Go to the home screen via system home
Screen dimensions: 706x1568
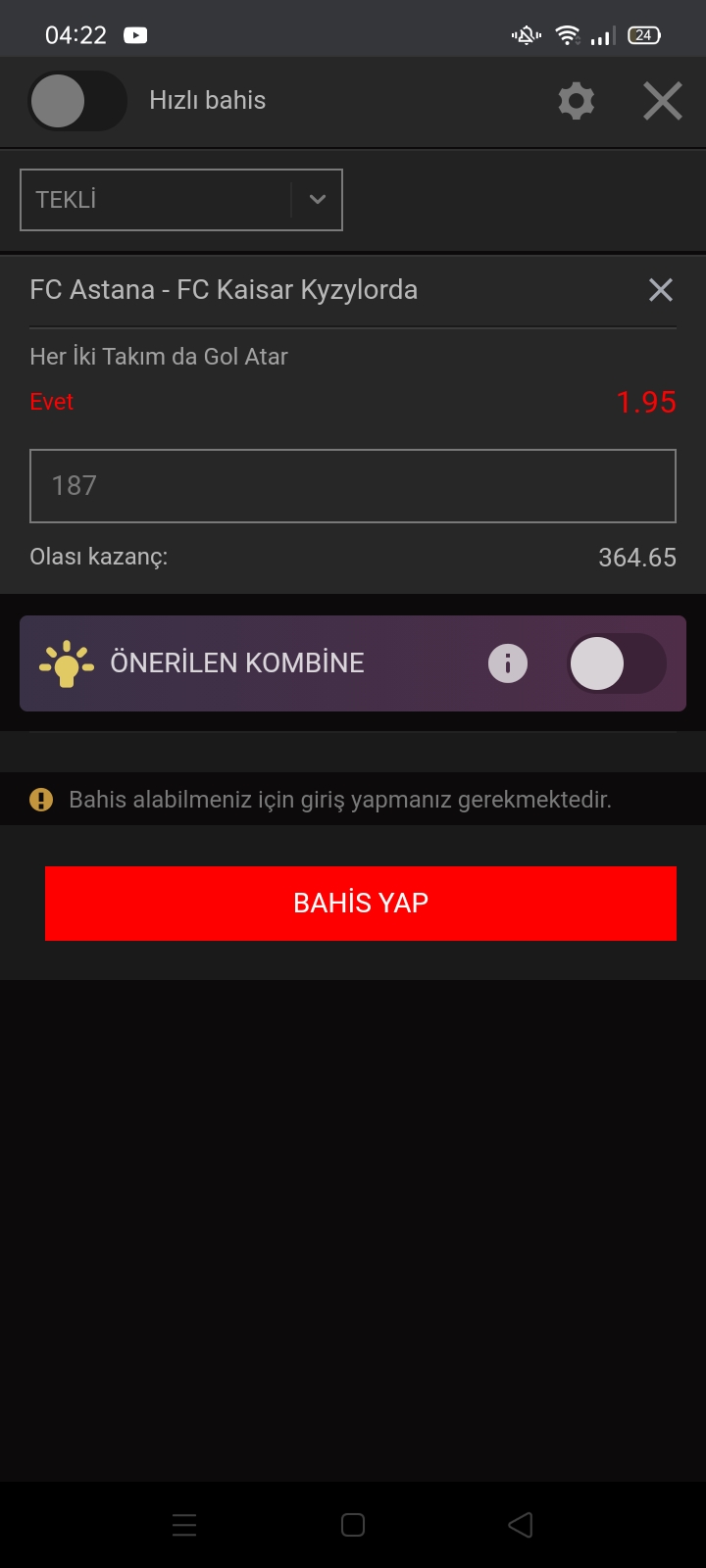click(x=353, y=1525)
